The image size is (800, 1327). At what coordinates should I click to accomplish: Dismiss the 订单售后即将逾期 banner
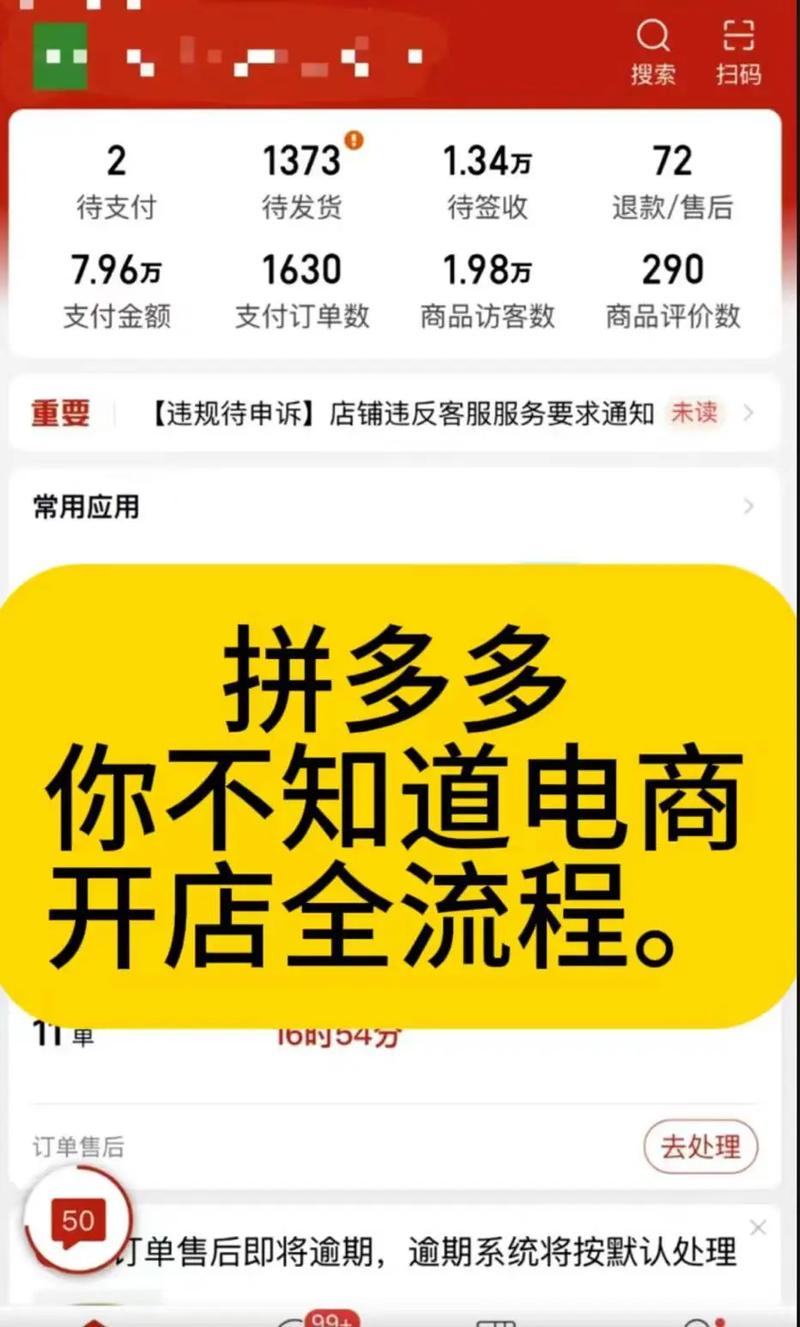(x=758, y=1227)
